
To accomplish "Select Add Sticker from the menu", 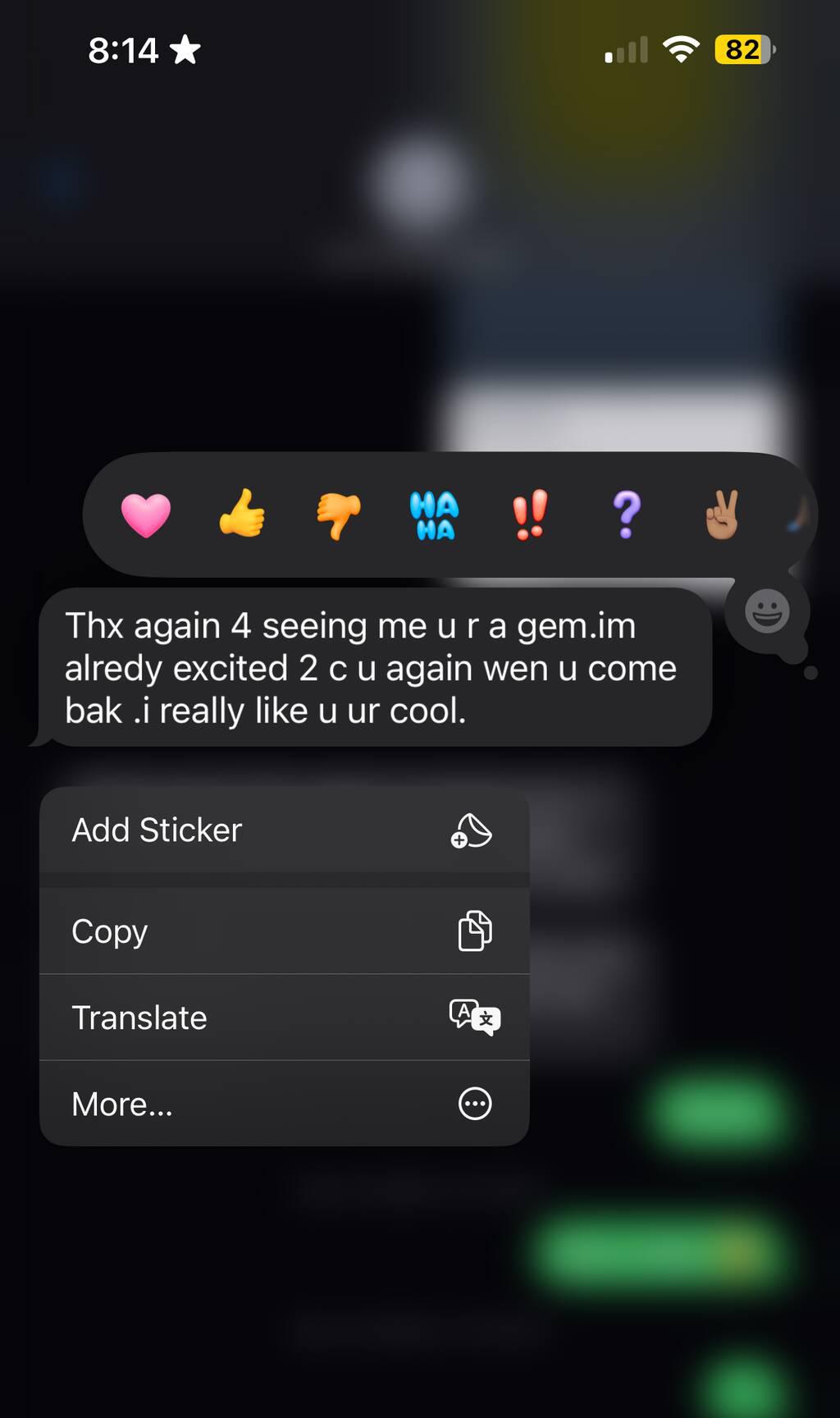I will pos(284,830).
